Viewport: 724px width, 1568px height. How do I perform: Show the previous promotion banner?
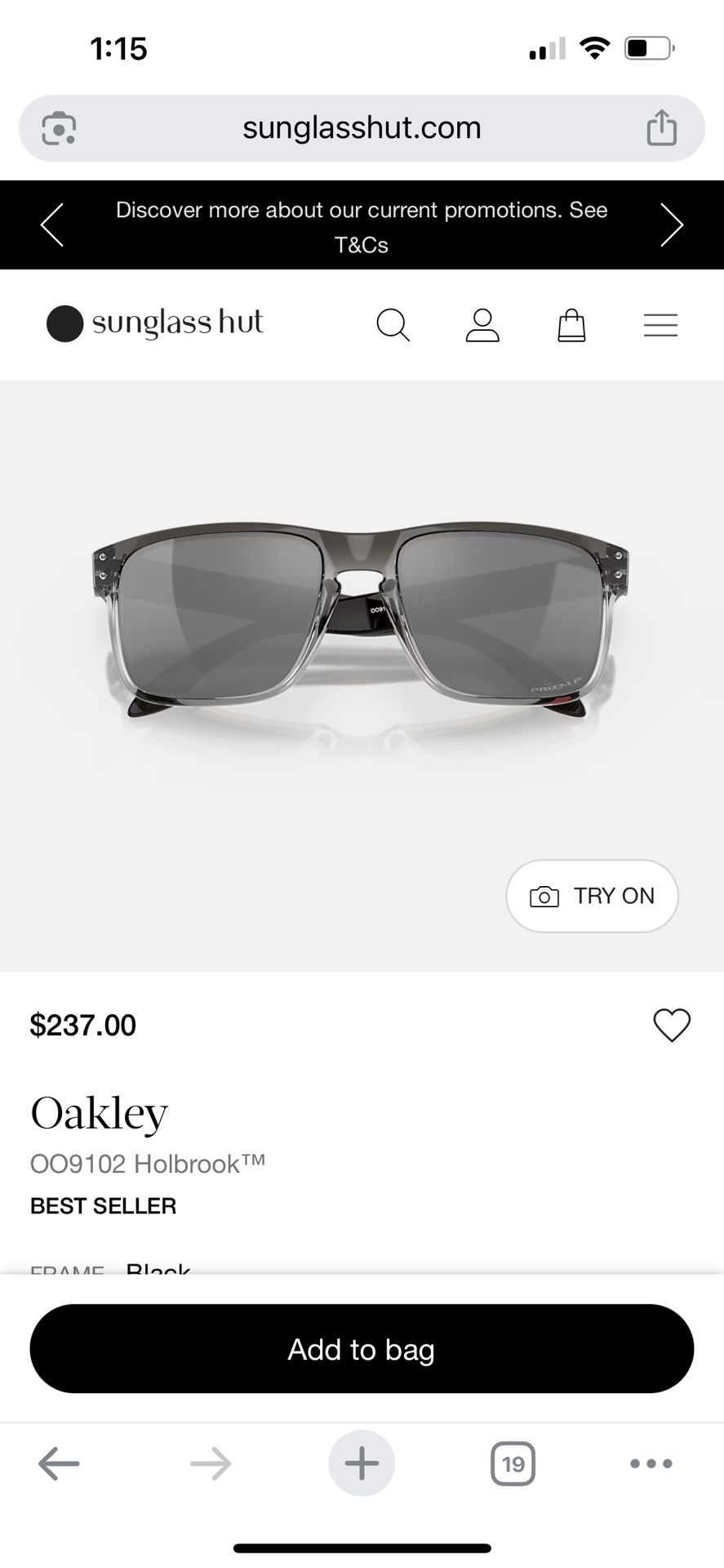tap(52, 225)
